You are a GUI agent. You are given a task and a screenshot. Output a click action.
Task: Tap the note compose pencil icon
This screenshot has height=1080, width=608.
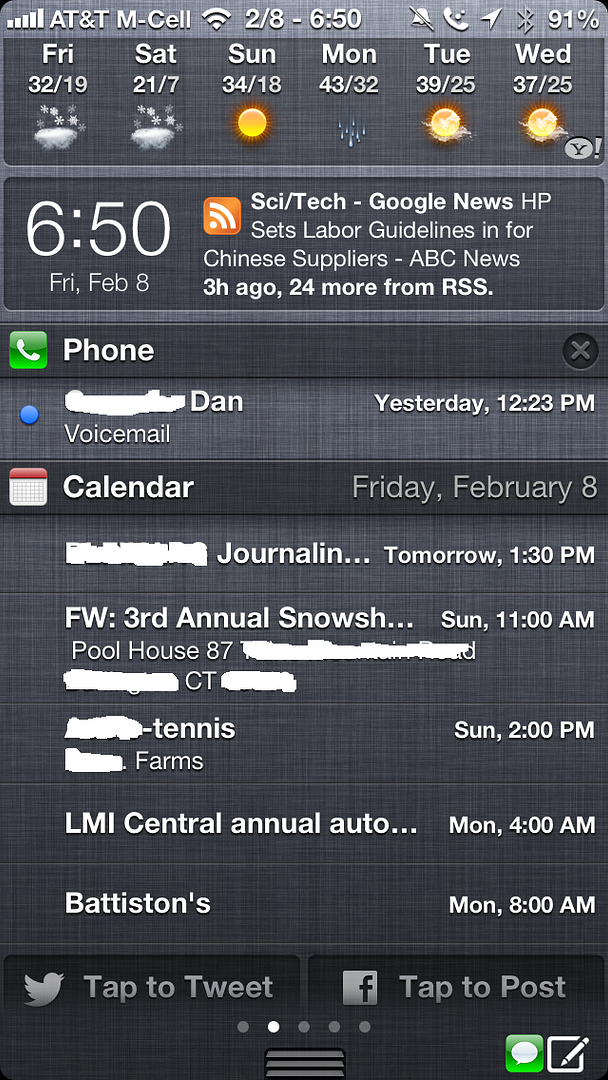(568, 1053)
